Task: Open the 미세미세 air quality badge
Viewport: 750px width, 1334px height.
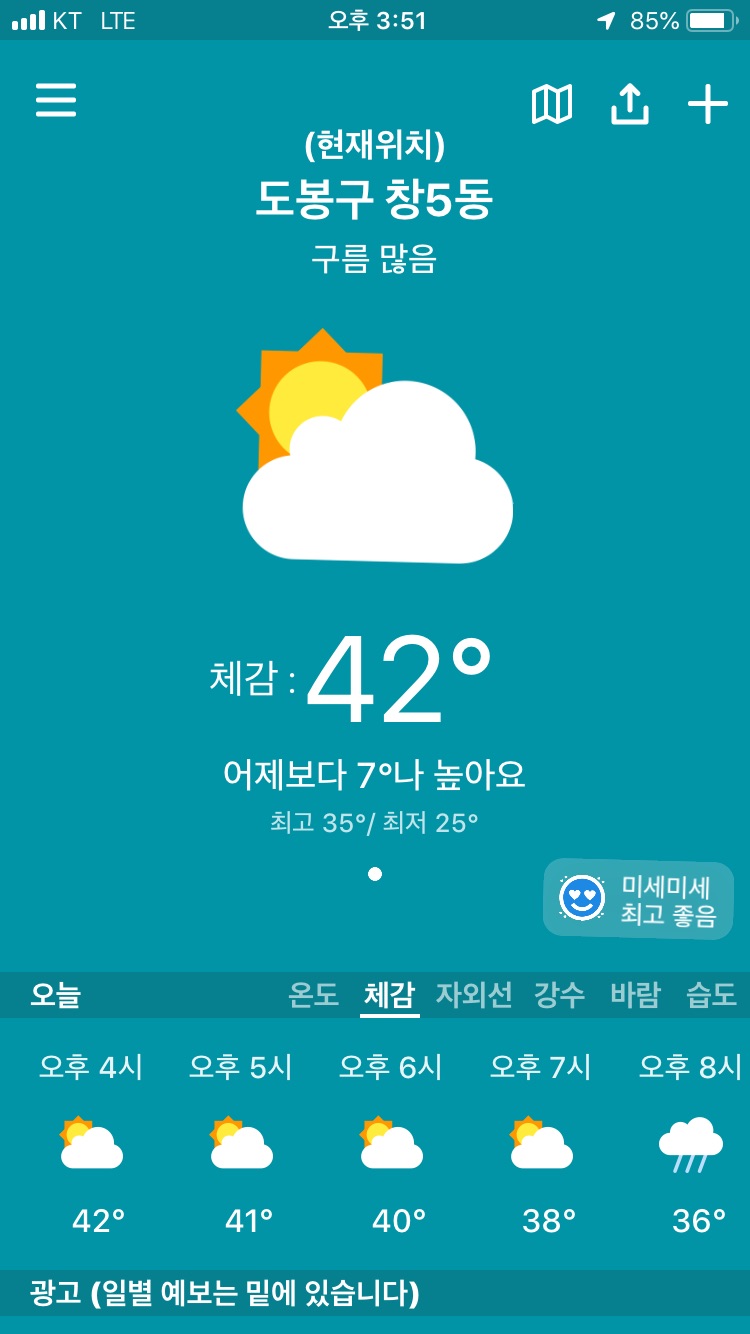Action: (x=638, y=899)
